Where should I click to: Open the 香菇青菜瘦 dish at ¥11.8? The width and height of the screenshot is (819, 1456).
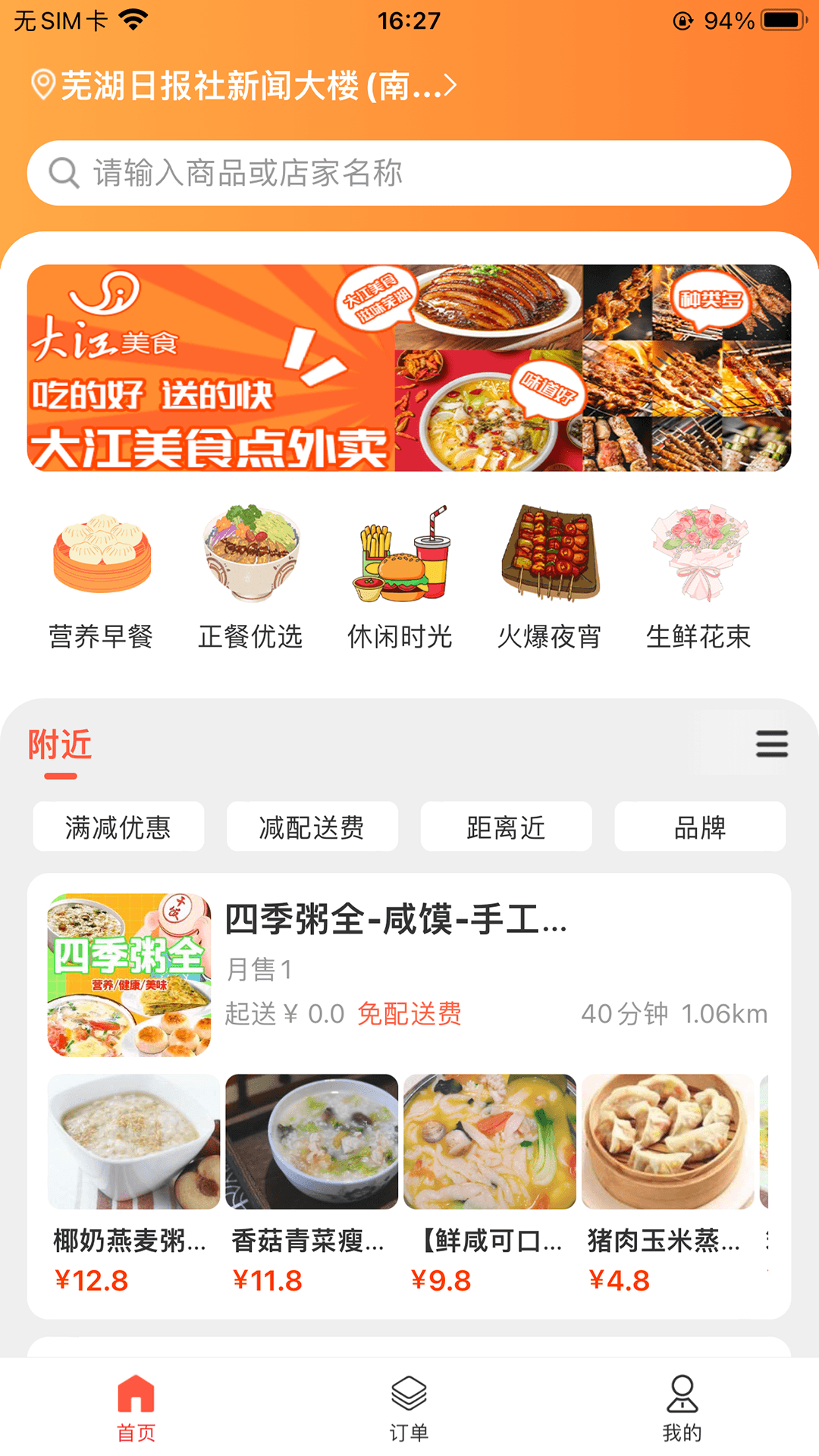click(x=312, y=1183)
